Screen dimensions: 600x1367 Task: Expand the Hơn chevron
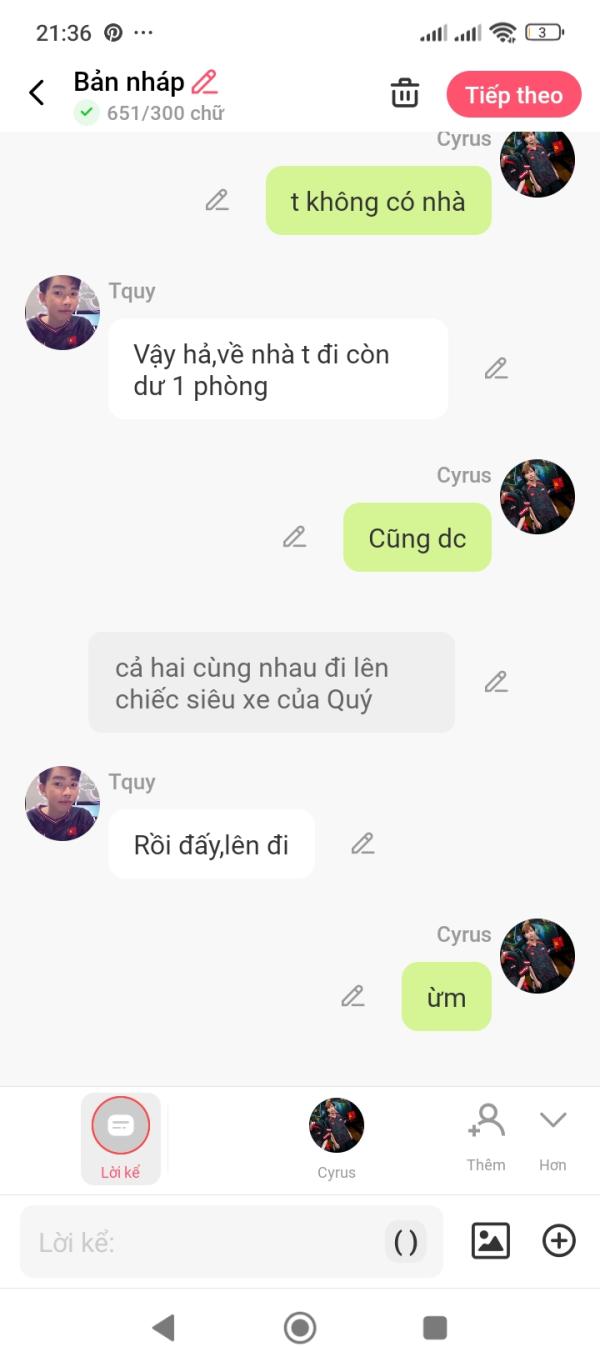pos(553,1137)
